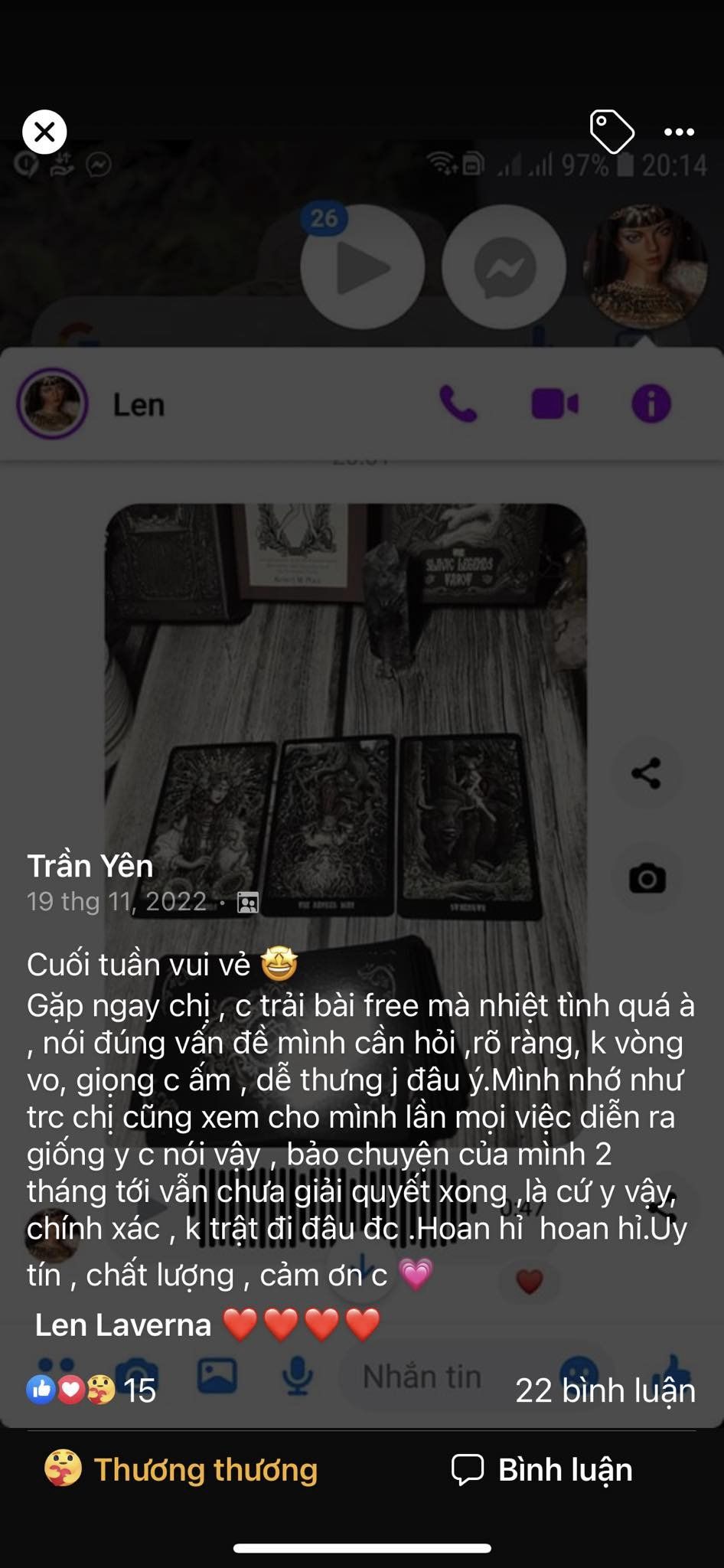View the 22 bình luận comments
724x1568 pixels.
605,1390
